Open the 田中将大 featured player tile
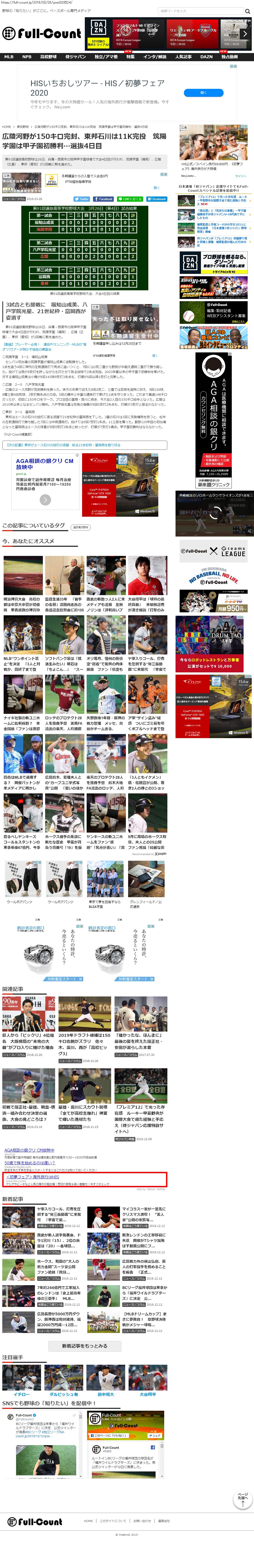Image resolution: width=254 pixels, height=1568 pixels. pos(105,1394)
